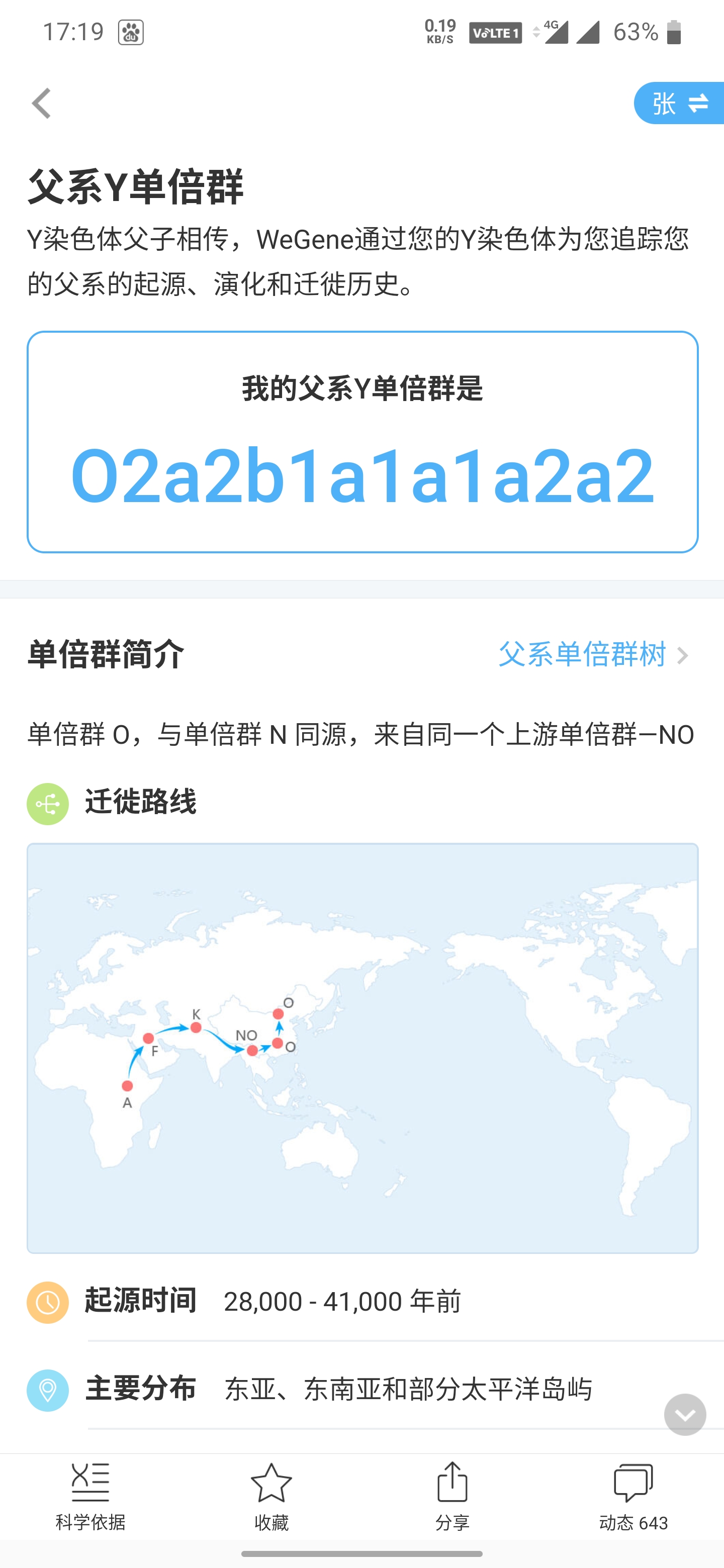The width and height of the screenshot is (724, 1568).
Task: Open the 动态 643 discussions
Action: (633, 1497)
